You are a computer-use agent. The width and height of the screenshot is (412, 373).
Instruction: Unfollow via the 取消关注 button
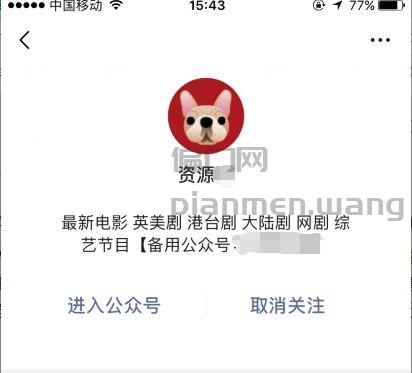tap(287, 305)
